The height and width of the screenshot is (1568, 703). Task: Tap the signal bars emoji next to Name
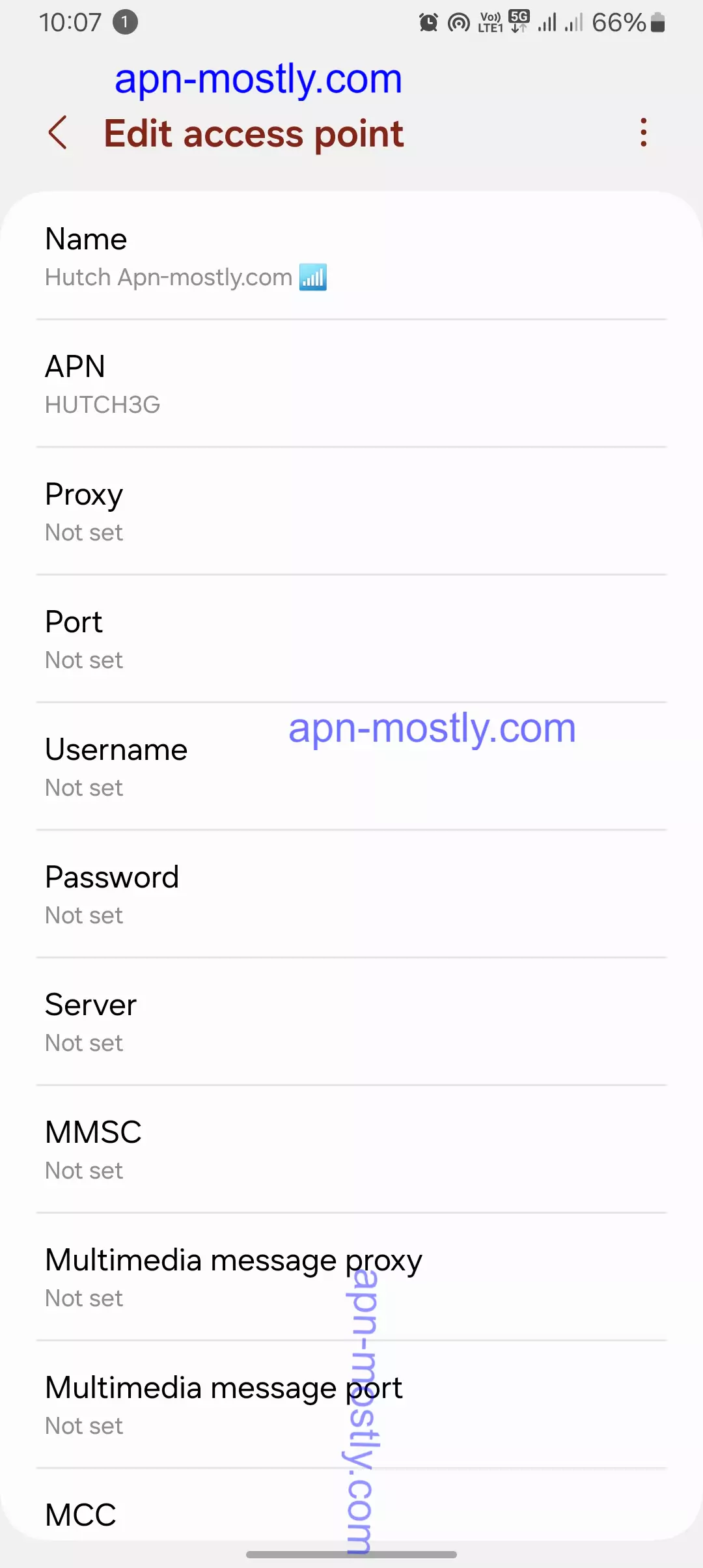[314, 277]
